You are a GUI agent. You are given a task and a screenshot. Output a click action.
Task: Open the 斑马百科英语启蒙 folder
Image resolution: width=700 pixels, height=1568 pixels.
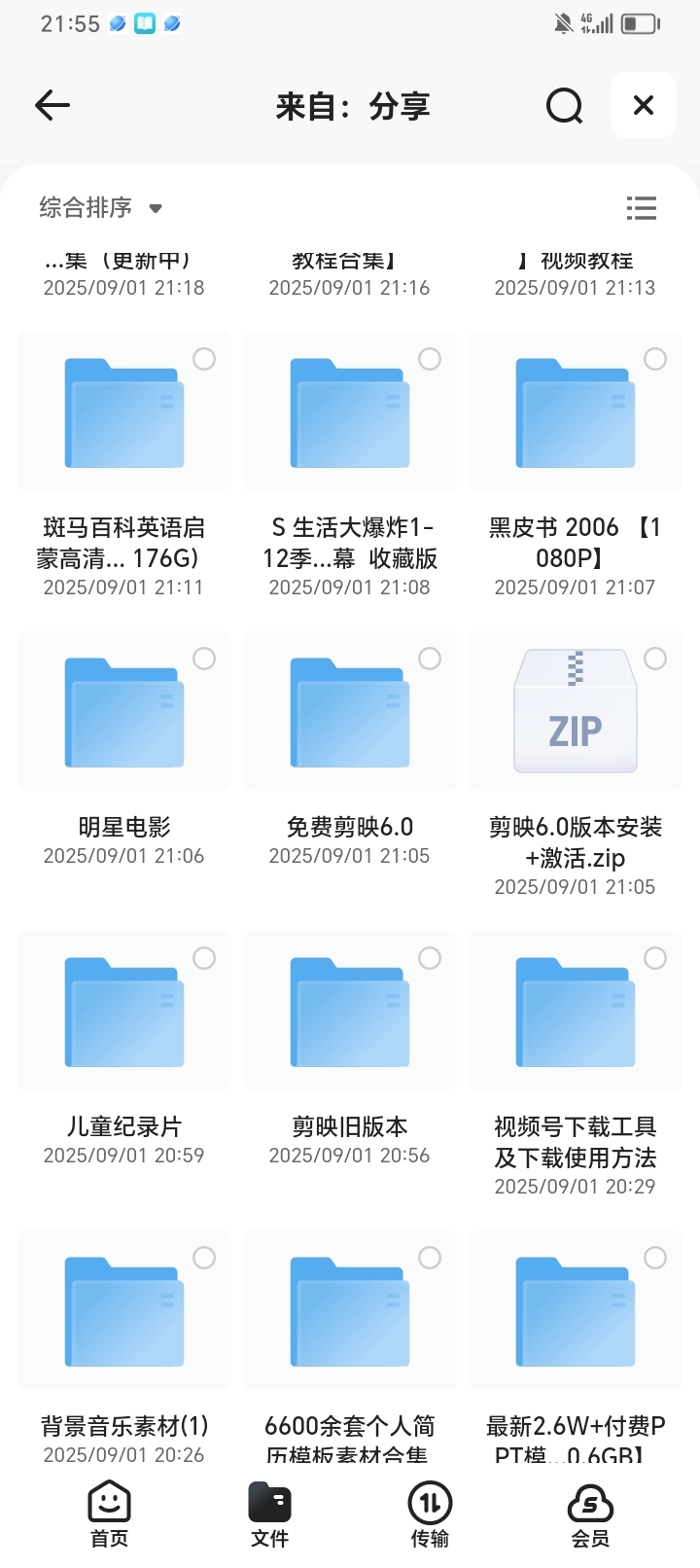pyautogui.click(x=124, y=411)
